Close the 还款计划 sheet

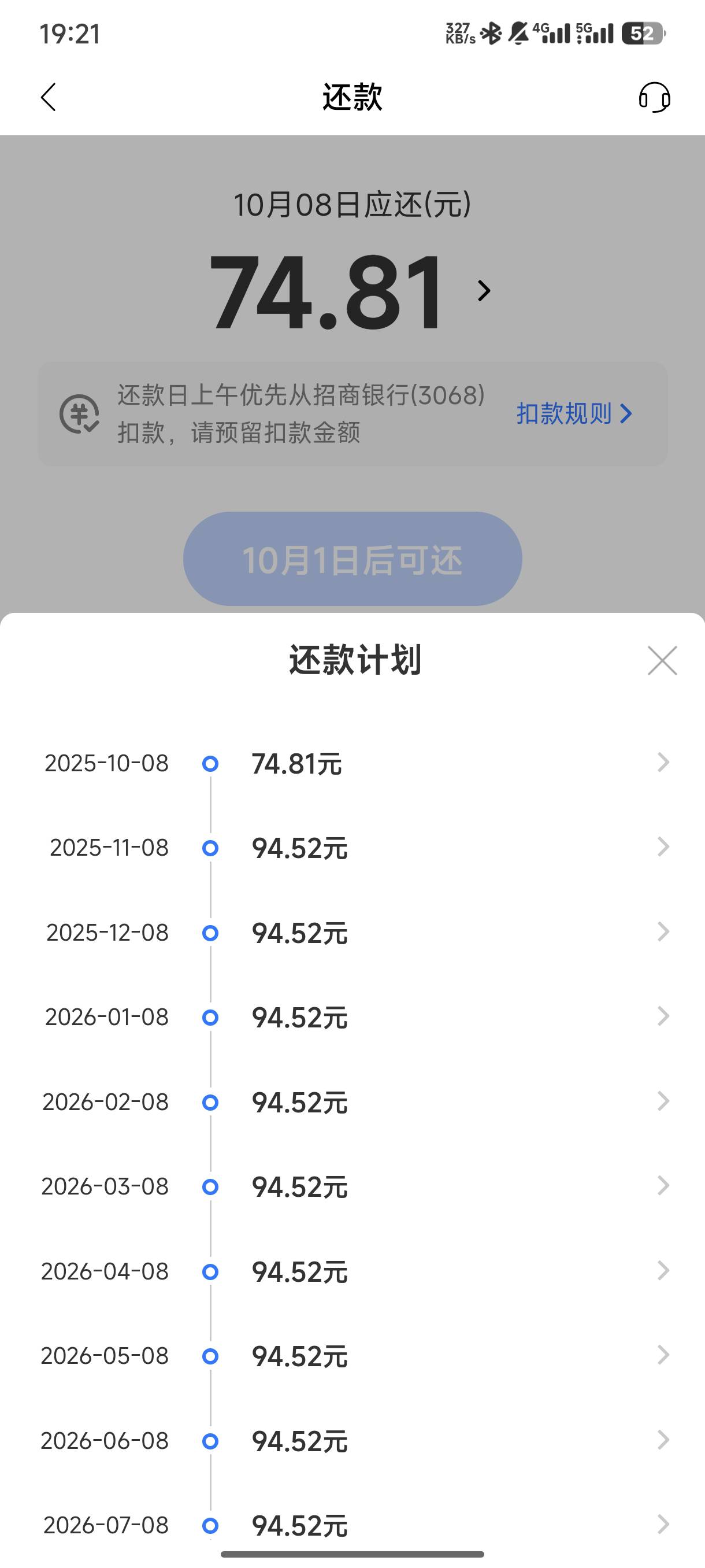point(662,660)
